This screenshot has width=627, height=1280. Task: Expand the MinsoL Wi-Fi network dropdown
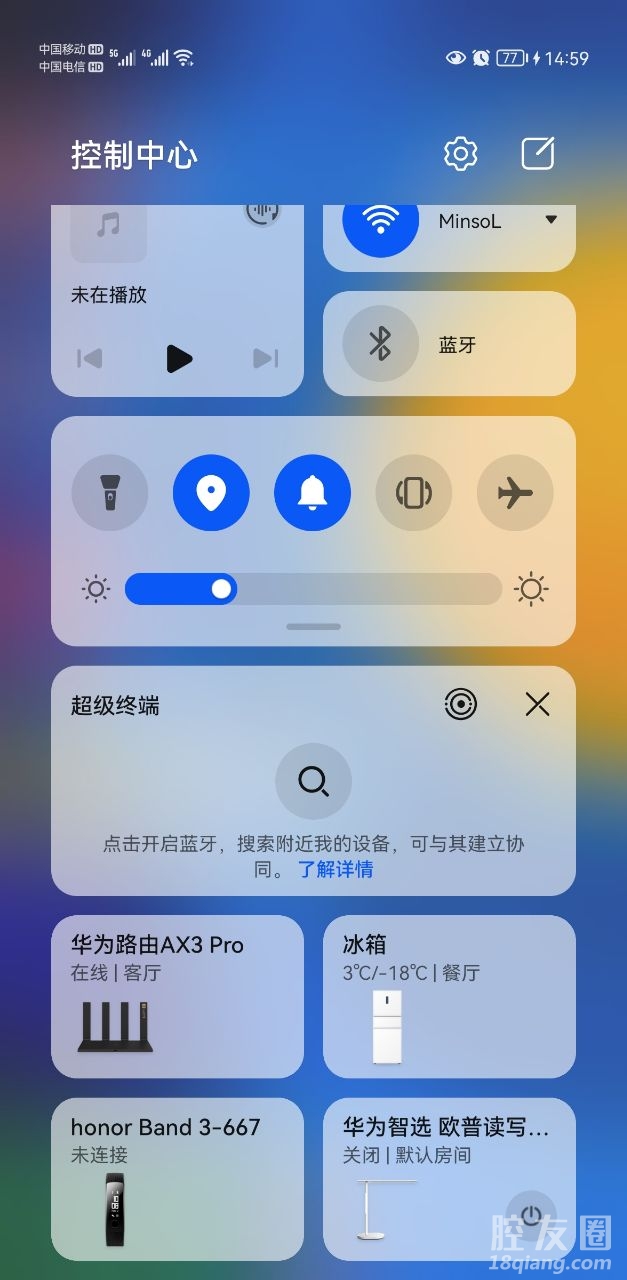pos(551,220)
